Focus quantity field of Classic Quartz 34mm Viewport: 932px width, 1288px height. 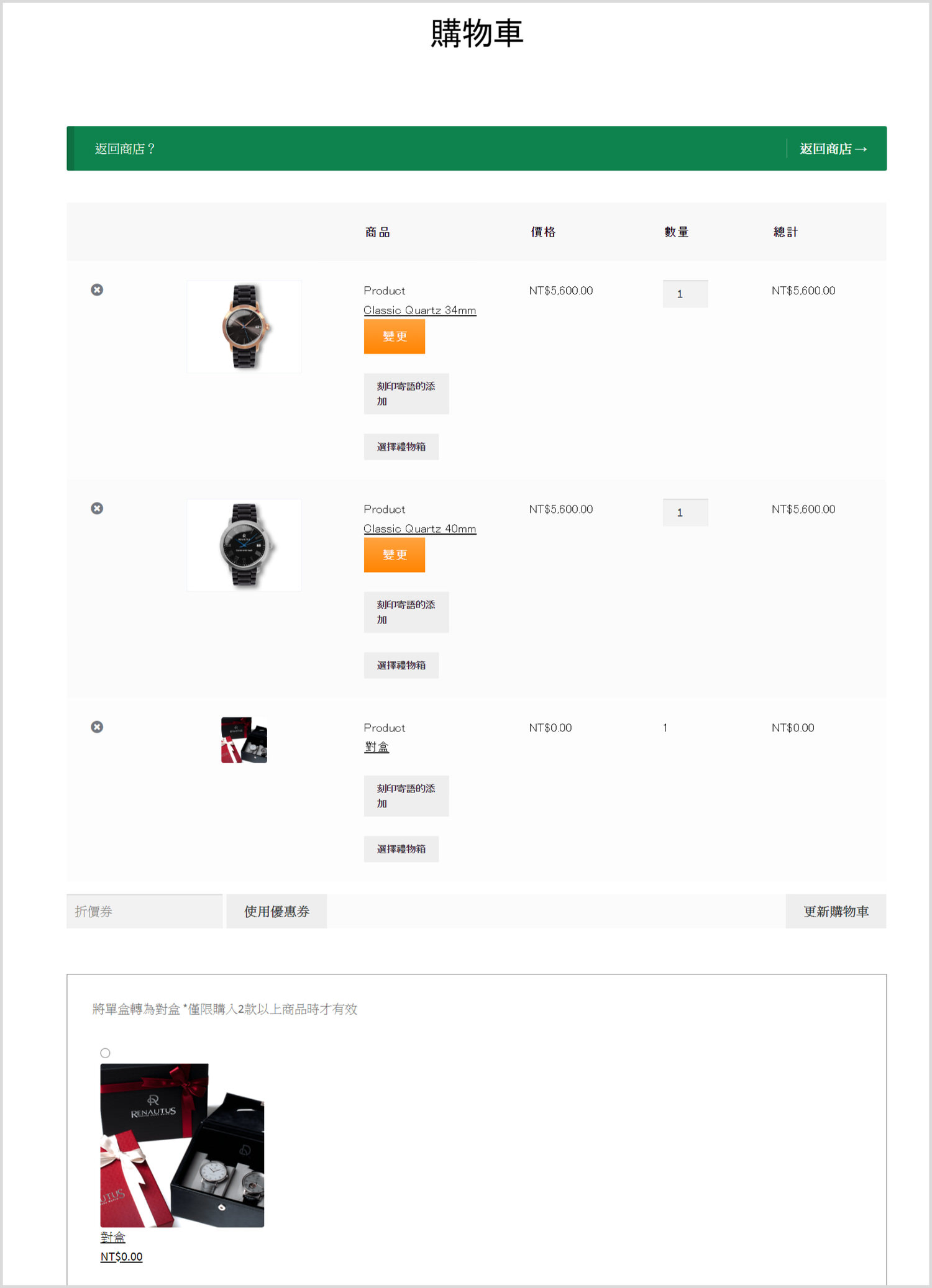click(x=685, y=294)
